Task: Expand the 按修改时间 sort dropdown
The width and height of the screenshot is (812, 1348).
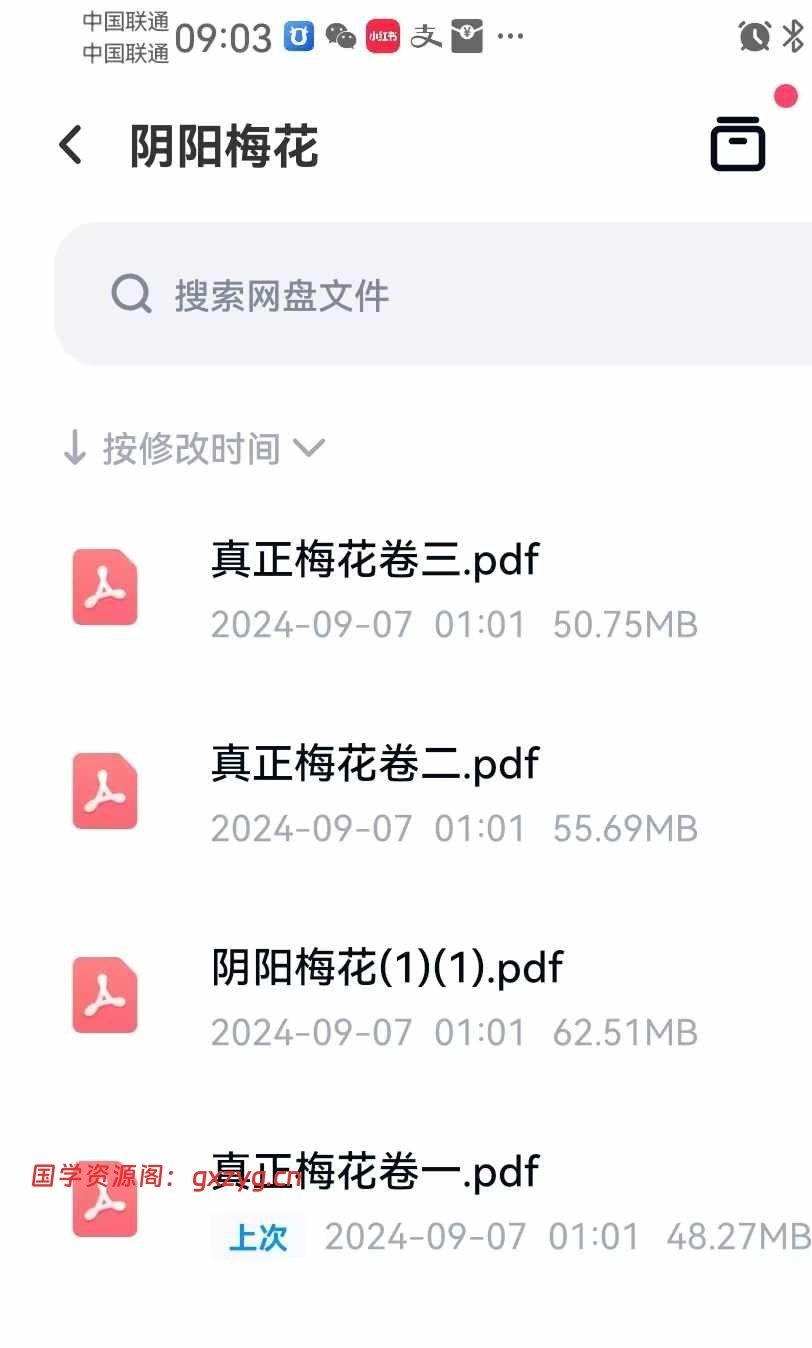Action: click(x=194, y=449)
